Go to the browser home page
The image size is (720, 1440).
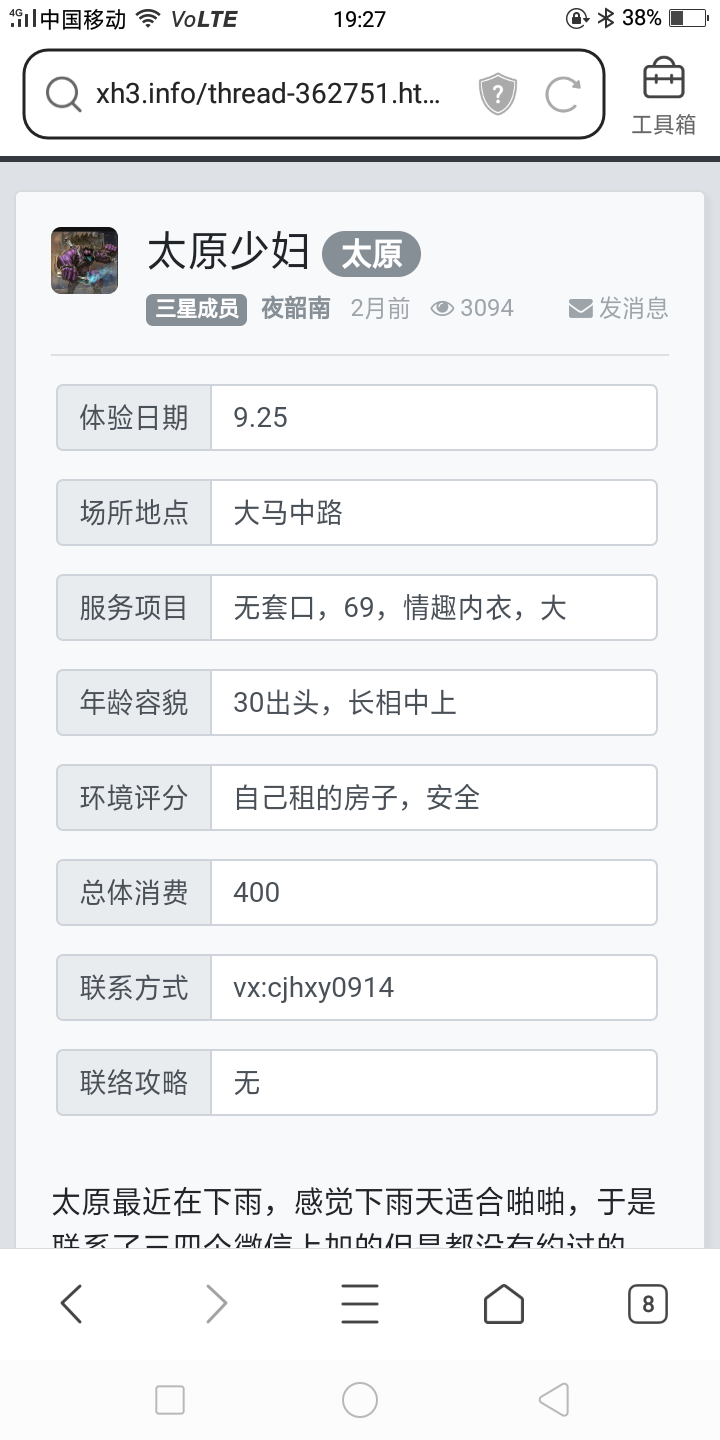coord(504,1304)
